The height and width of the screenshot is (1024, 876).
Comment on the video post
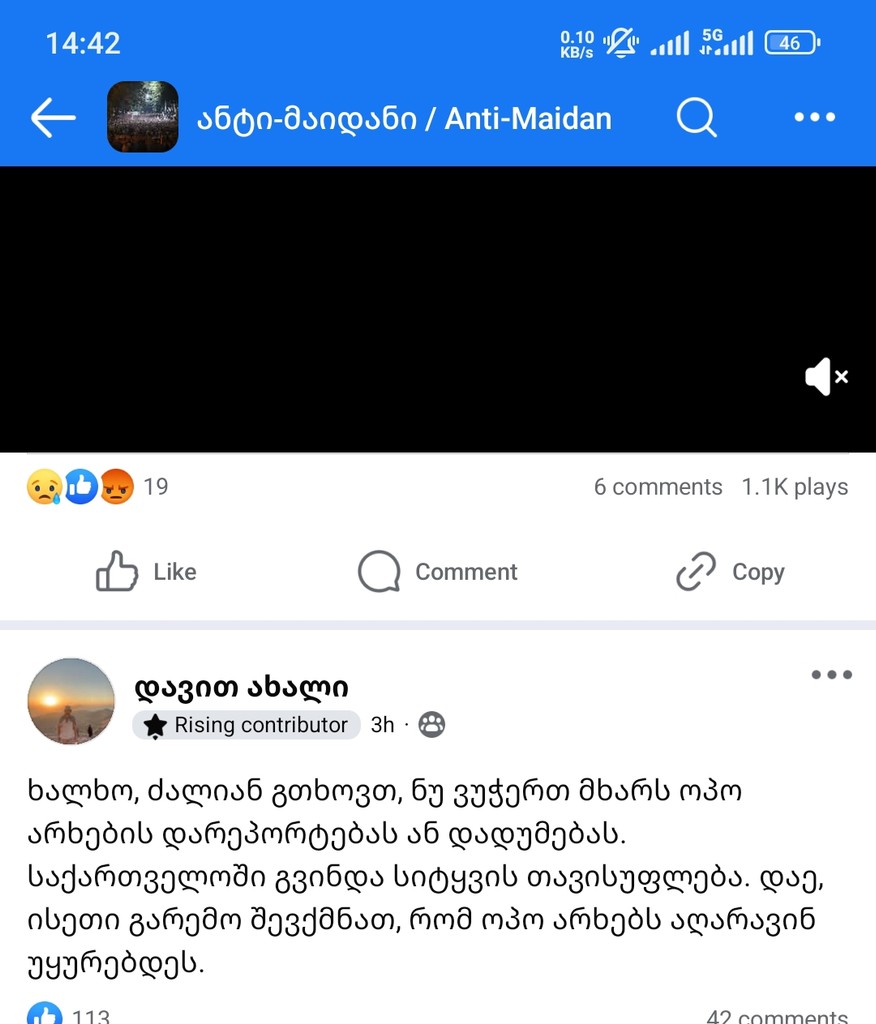[438, 572]
